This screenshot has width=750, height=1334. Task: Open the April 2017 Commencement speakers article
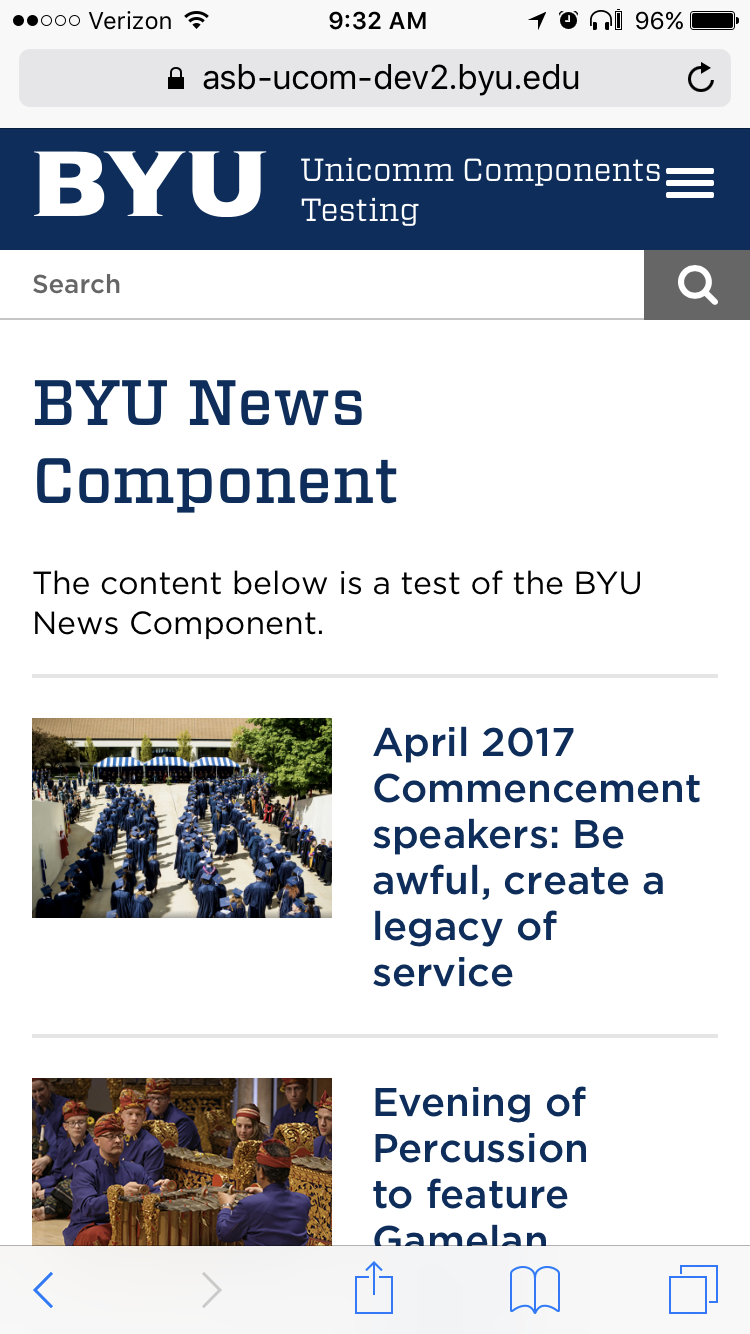(536, 857)
